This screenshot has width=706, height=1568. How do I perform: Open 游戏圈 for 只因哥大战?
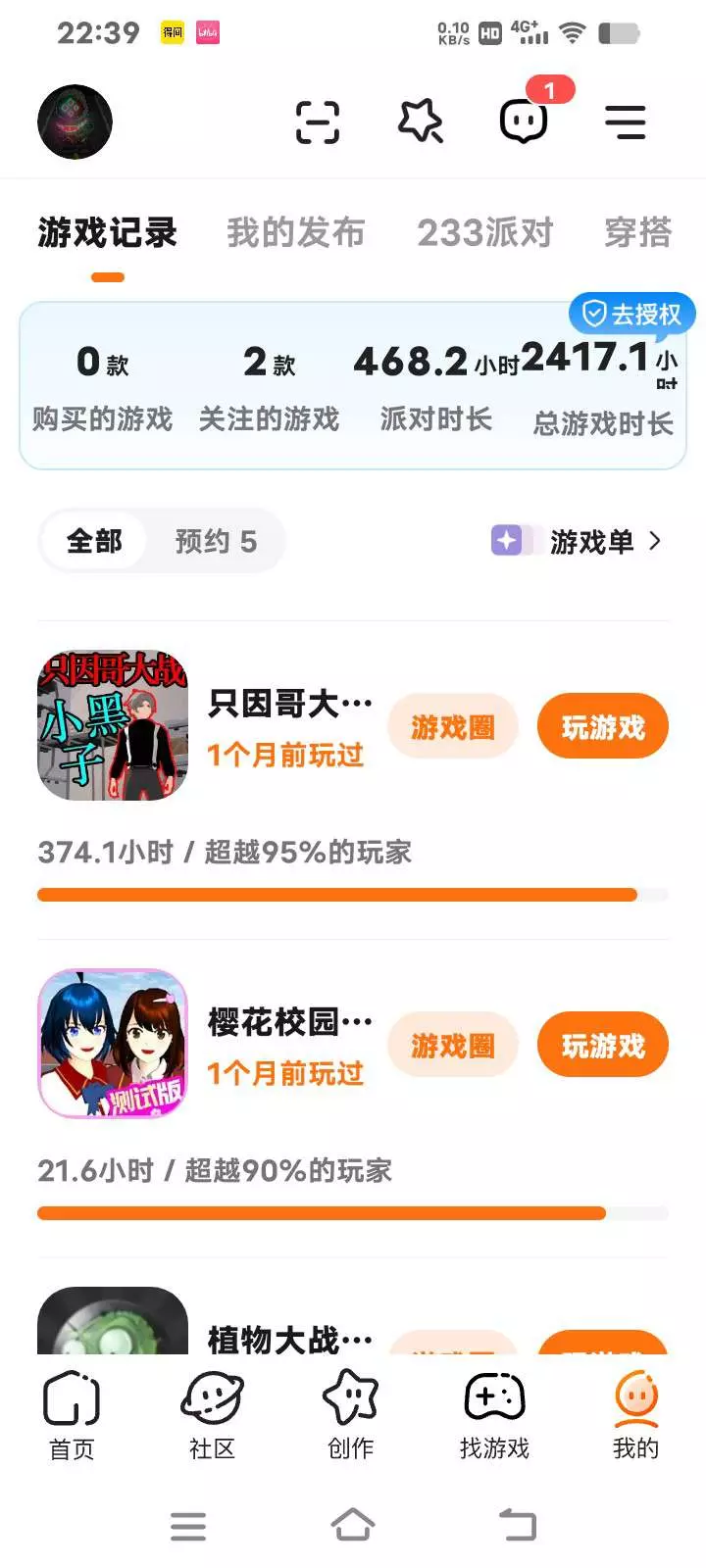tap(452, 727)
